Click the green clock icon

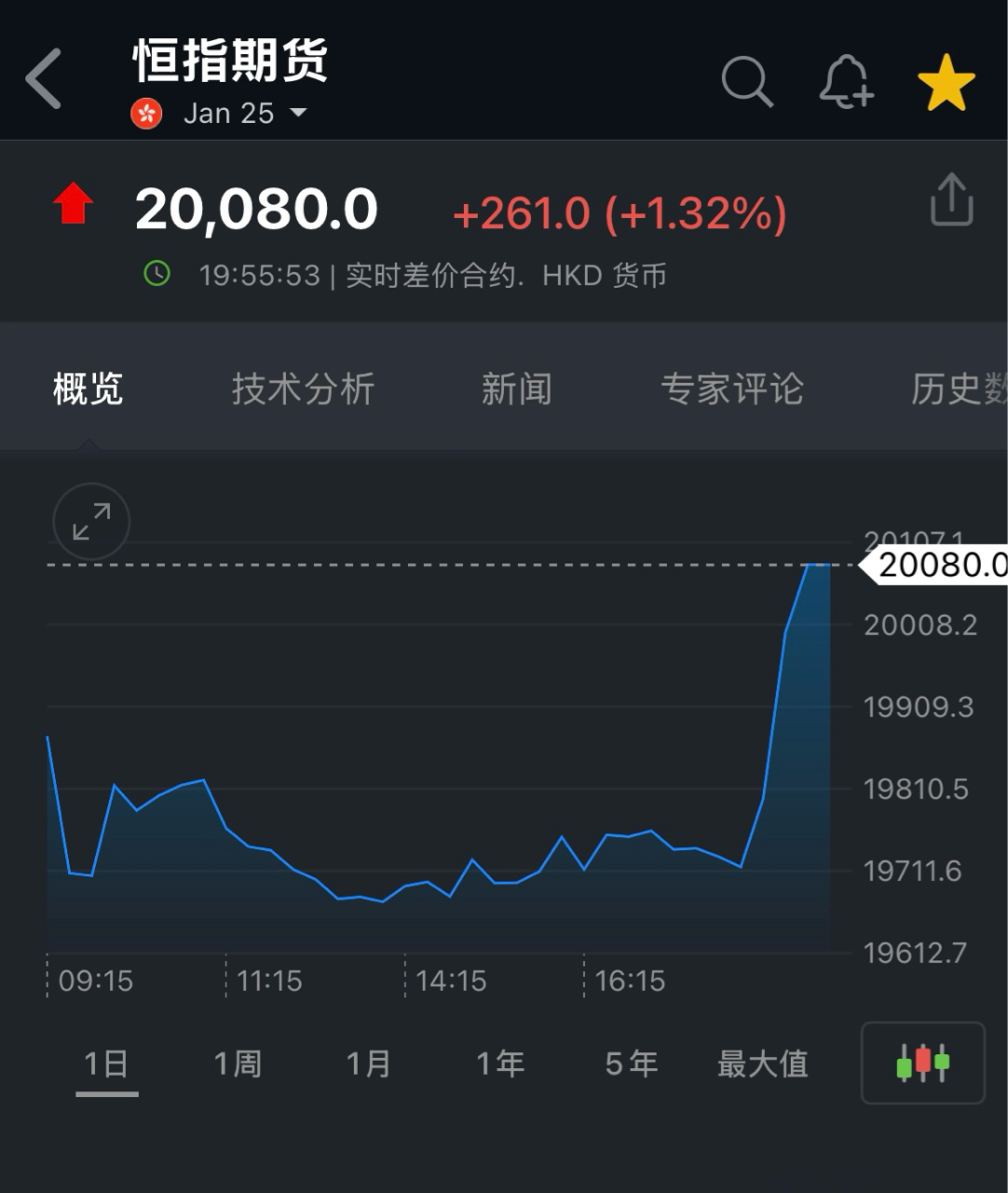(x=156, y=274)
